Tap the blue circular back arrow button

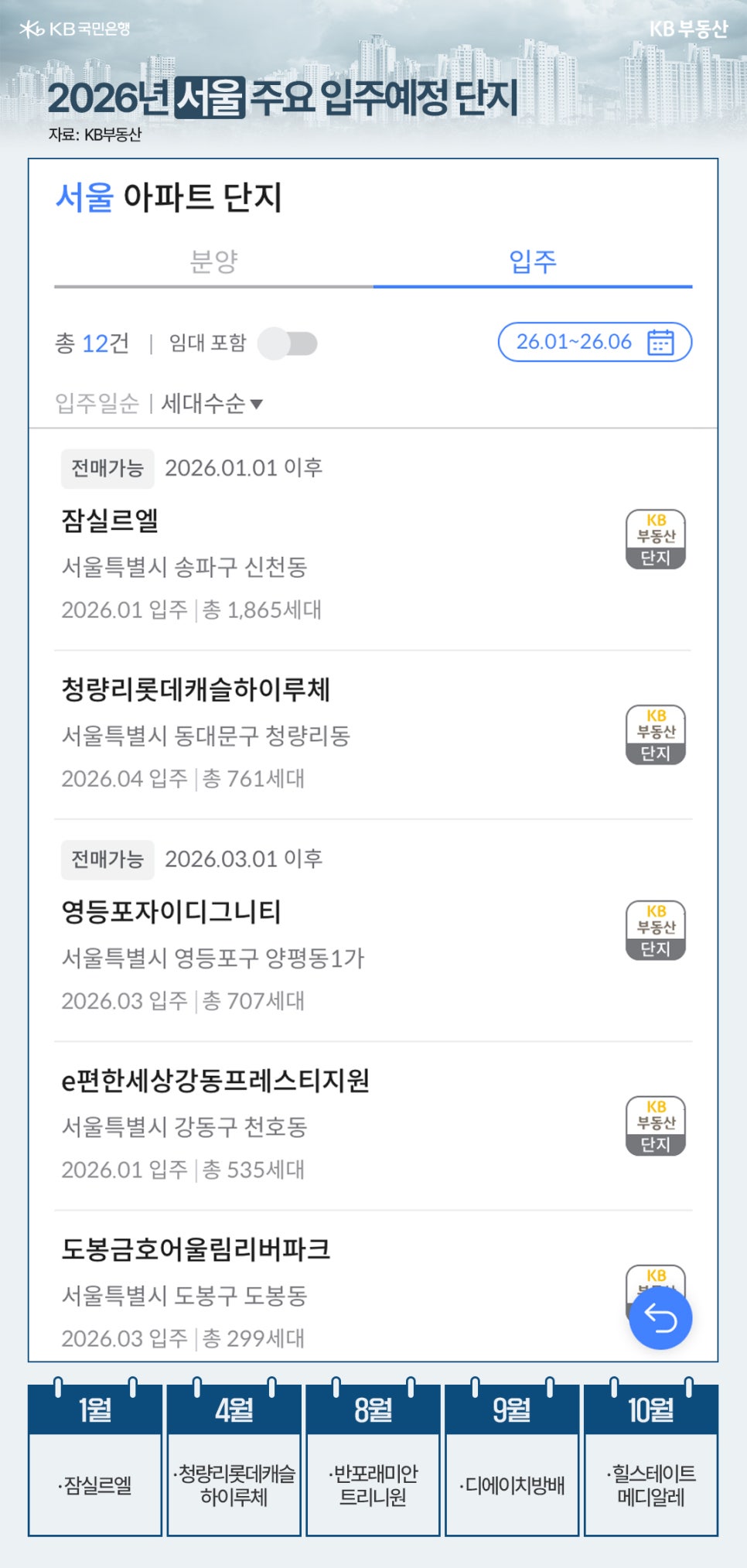(661, 1319)
